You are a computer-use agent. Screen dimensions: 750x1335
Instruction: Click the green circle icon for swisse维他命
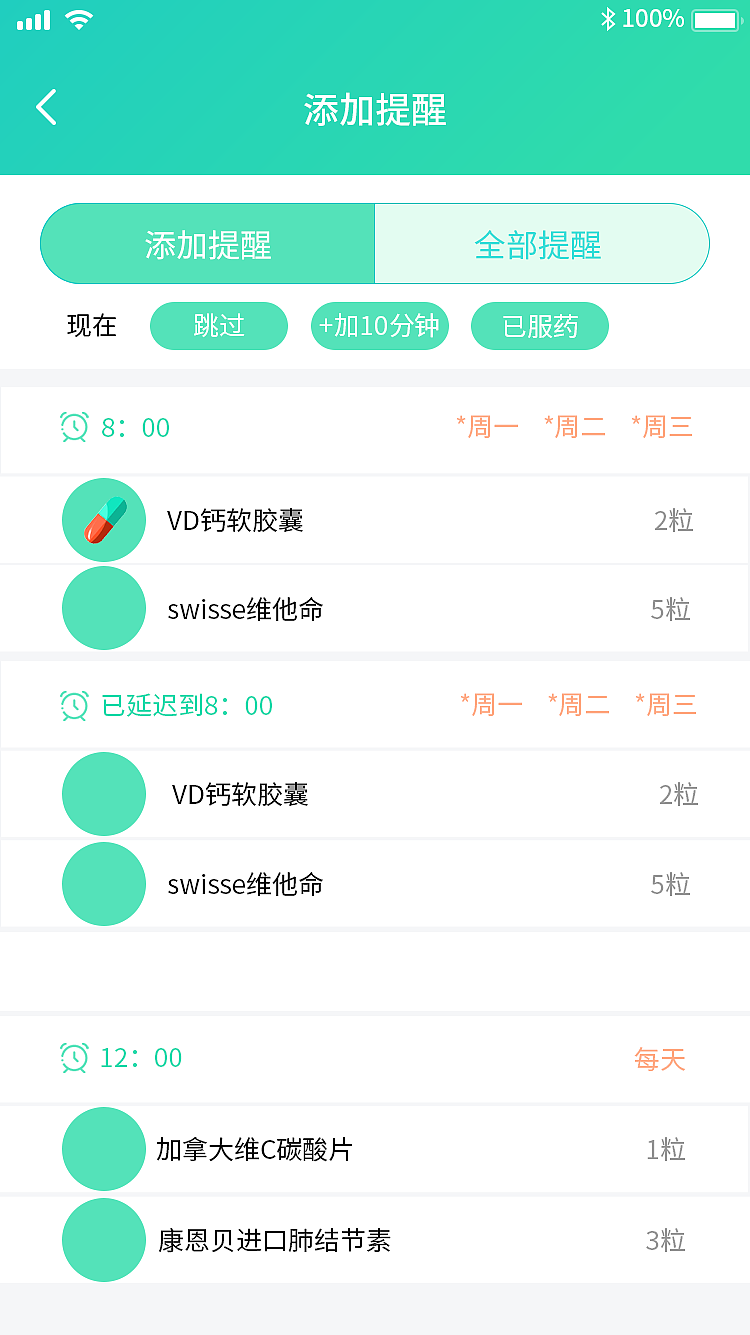click(x=104, y=608)
